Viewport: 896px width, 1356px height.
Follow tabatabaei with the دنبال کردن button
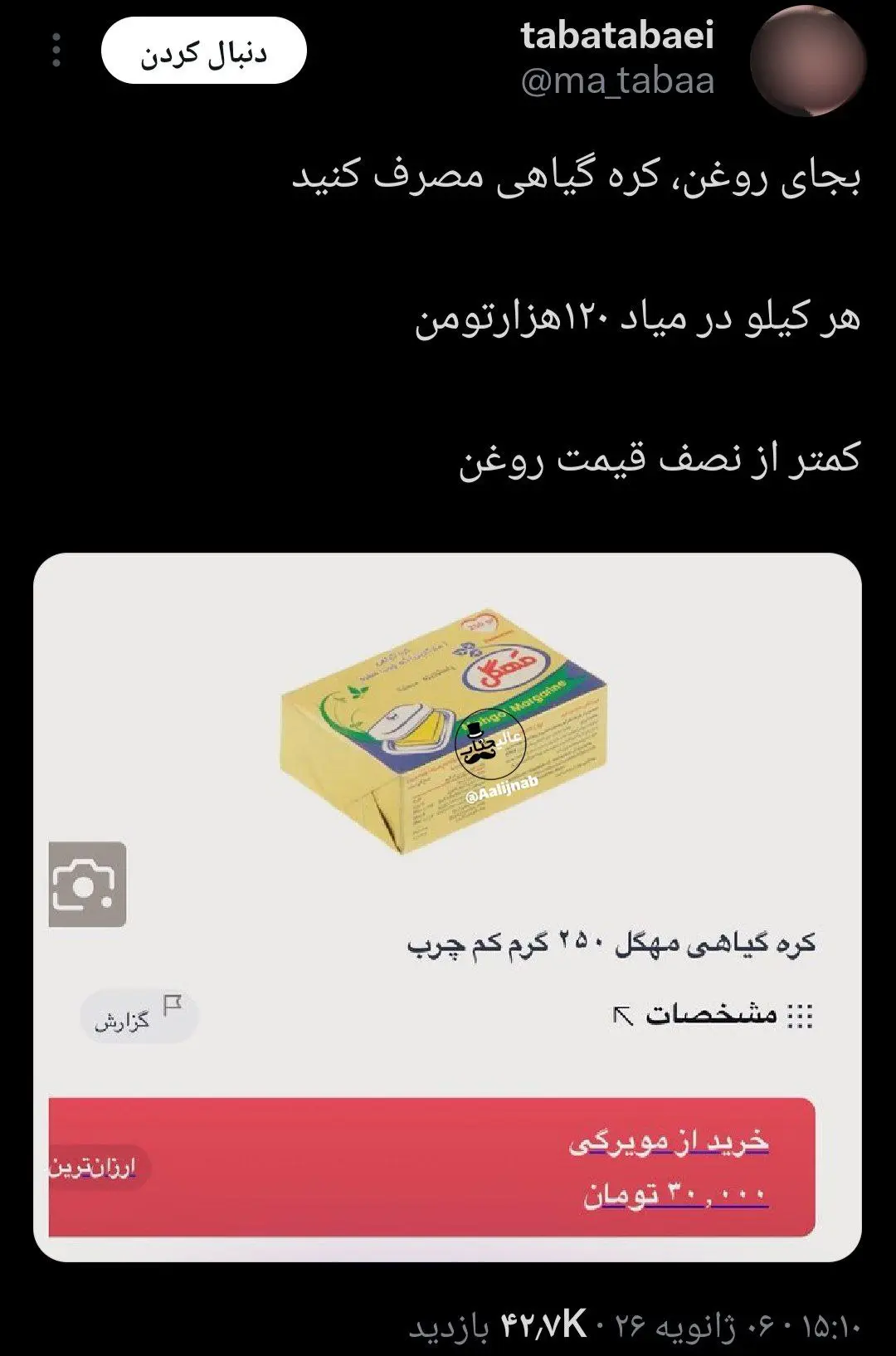[x=203, y=51]
